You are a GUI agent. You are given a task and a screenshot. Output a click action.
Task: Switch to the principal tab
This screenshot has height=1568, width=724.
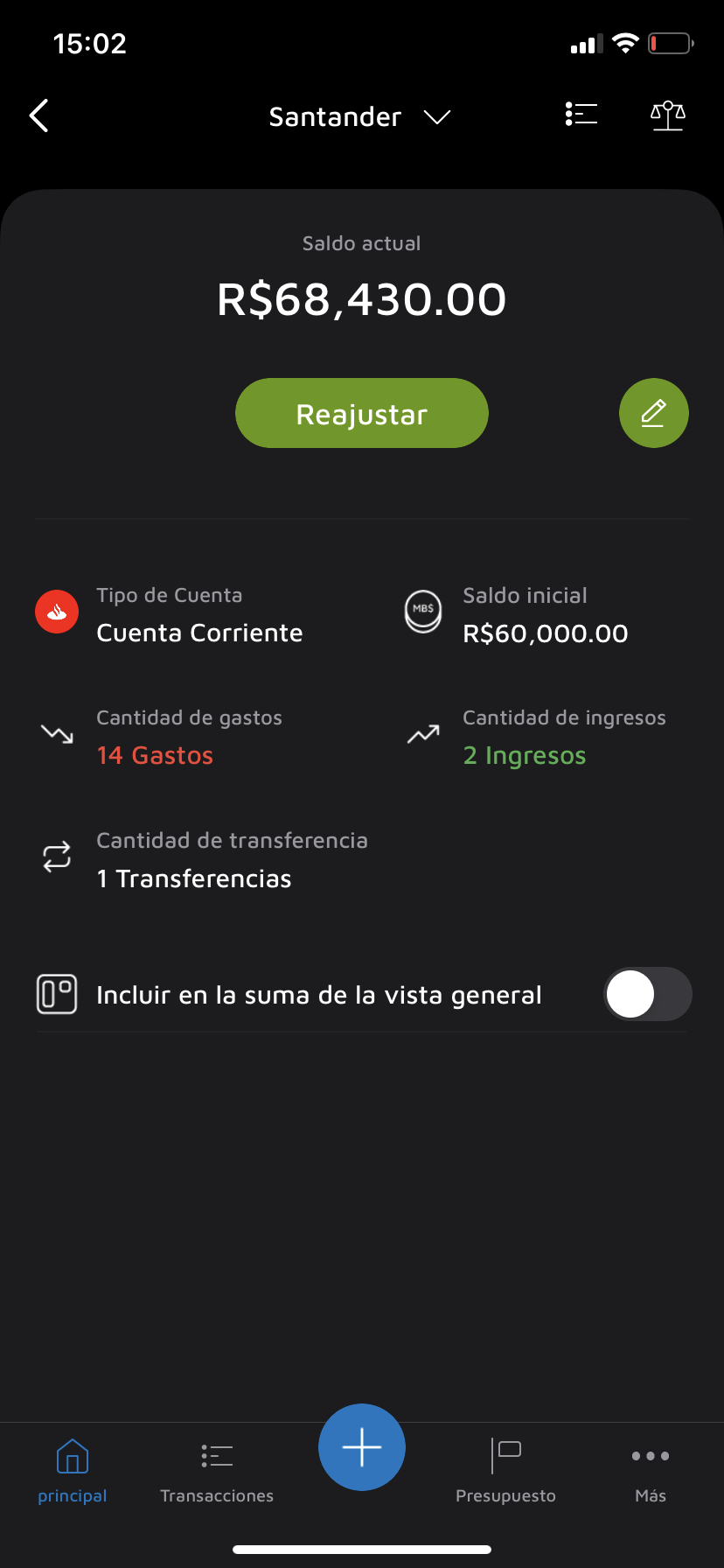[x=73, y=1471]
